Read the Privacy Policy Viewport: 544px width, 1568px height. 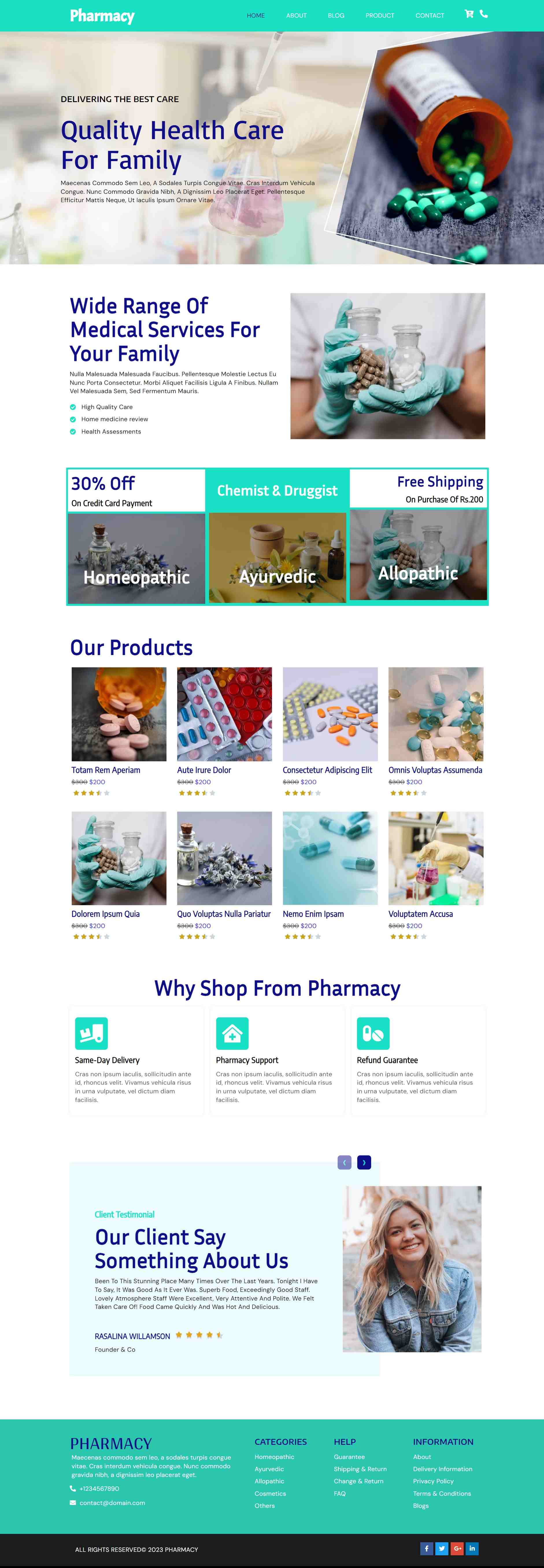point(433,1481)
